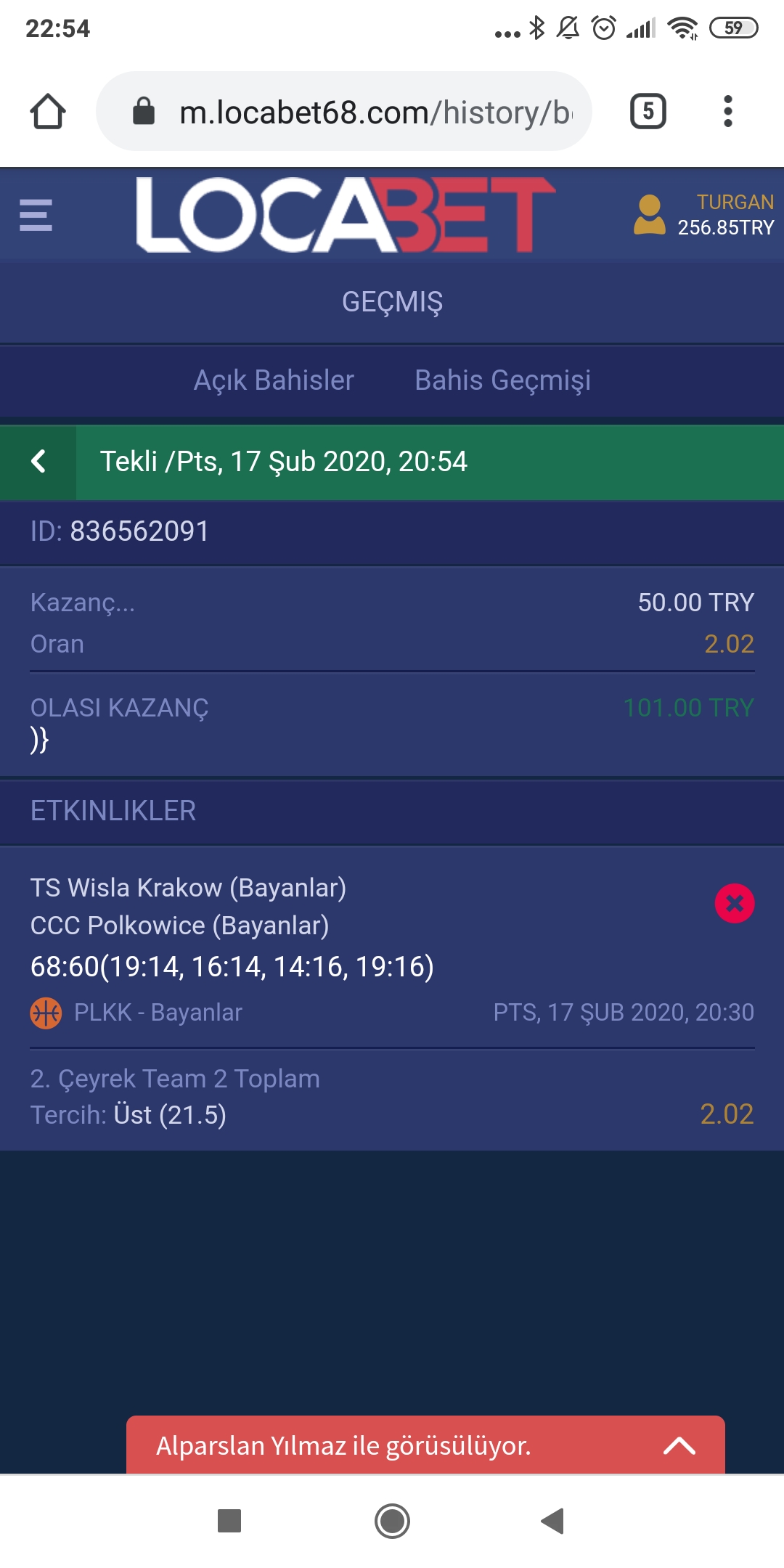
Task: Tap the LOCABET logo to go home
Action: 346,215
